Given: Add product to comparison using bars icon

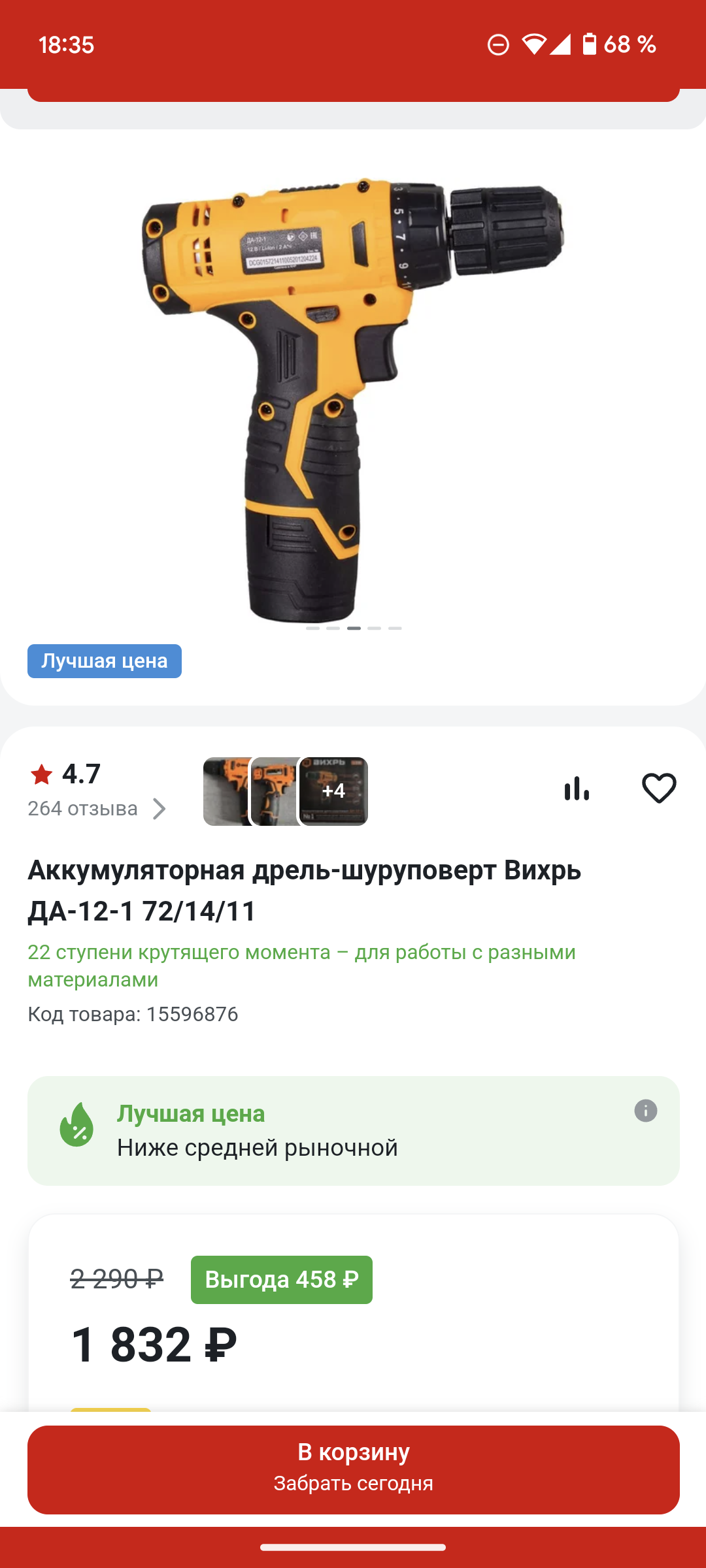Looking at the screenshot, I should click(577, 788).
